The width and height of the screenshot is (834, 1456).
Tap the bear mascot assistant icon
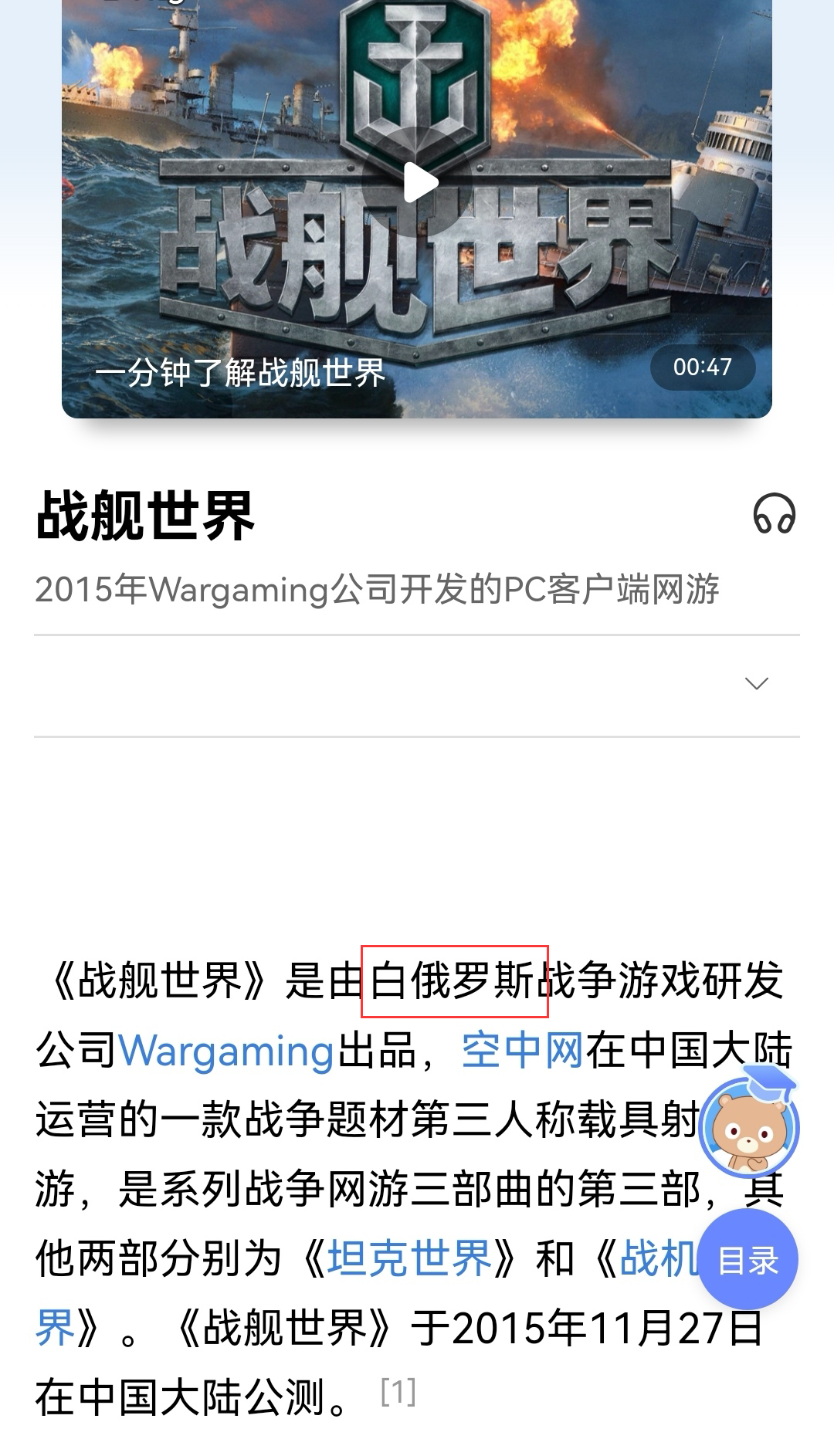(749, 1126)
